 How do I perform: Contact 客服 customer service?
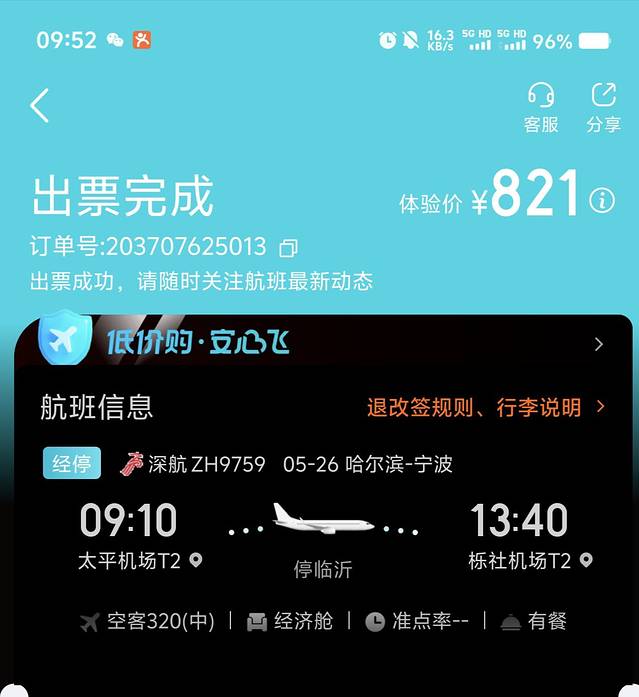[x=541, y=107]
